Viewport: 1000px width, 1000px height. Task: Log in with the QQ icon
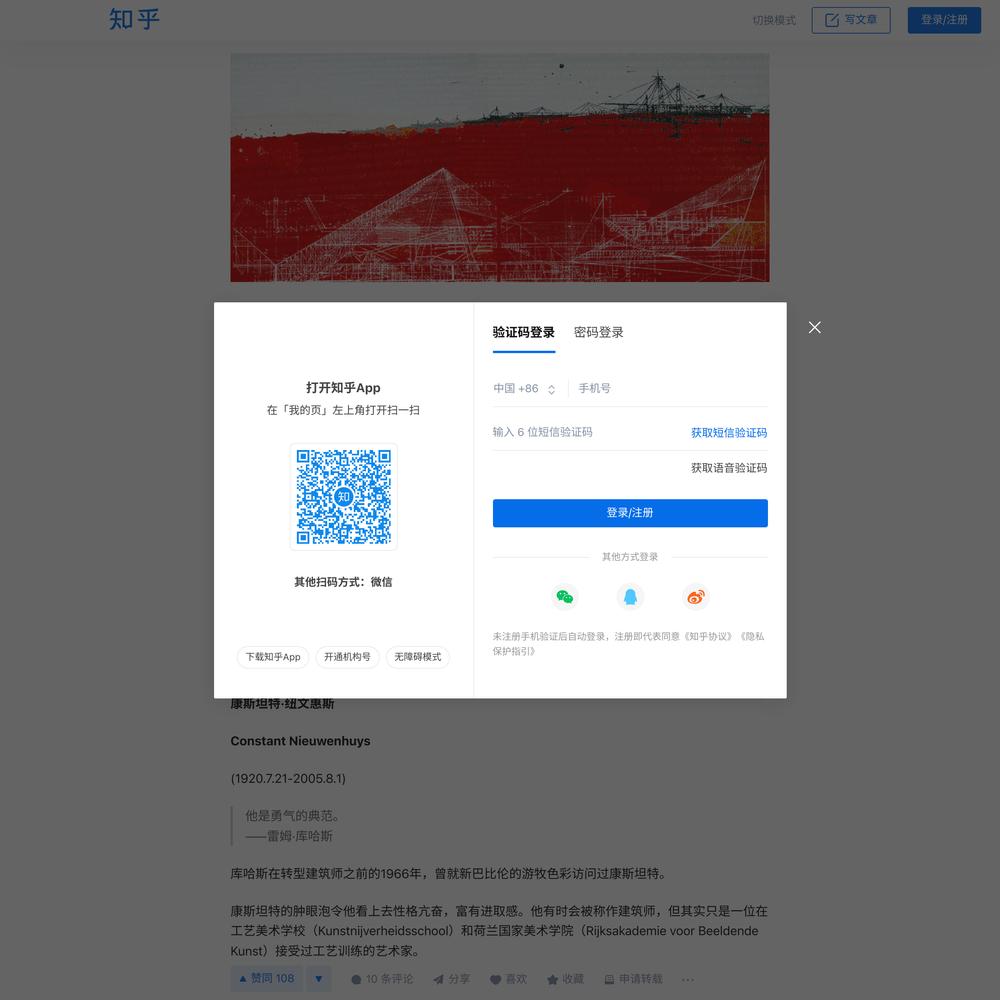[630, 597]
